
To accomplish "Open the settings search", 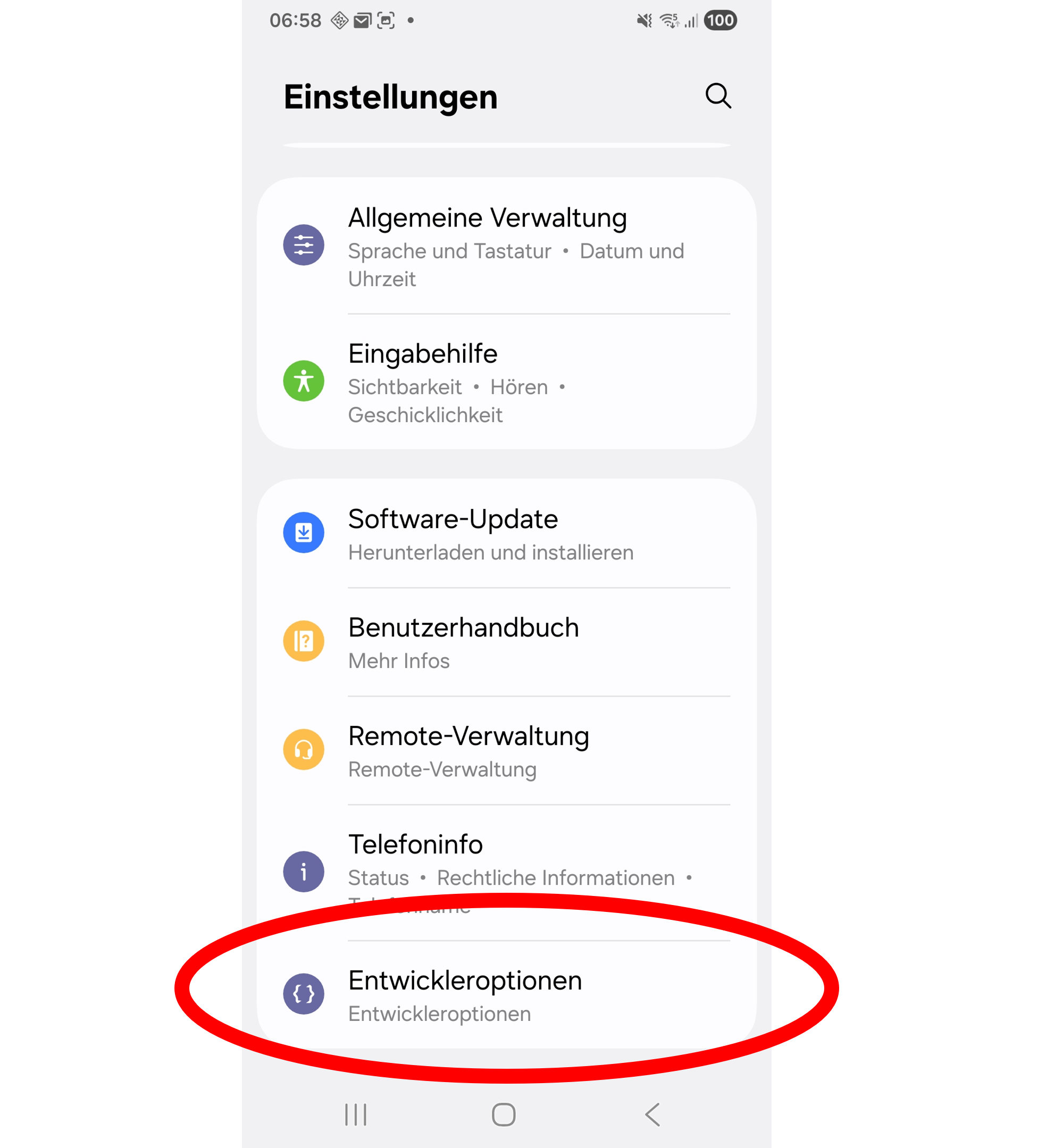I will (x=717, y=96).
